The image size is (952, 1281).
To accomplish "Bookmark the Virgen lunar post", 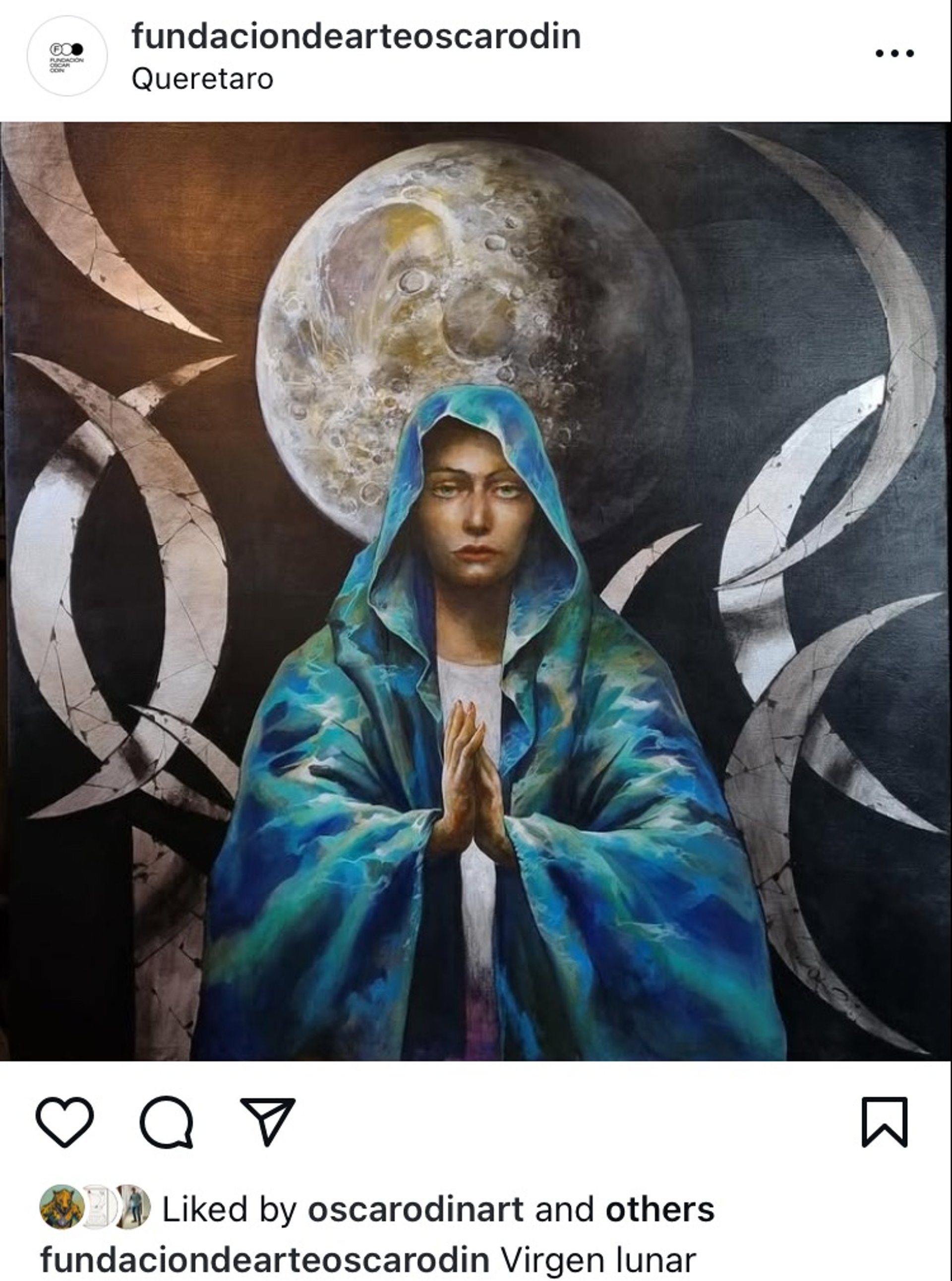I will click(884, 1121).
